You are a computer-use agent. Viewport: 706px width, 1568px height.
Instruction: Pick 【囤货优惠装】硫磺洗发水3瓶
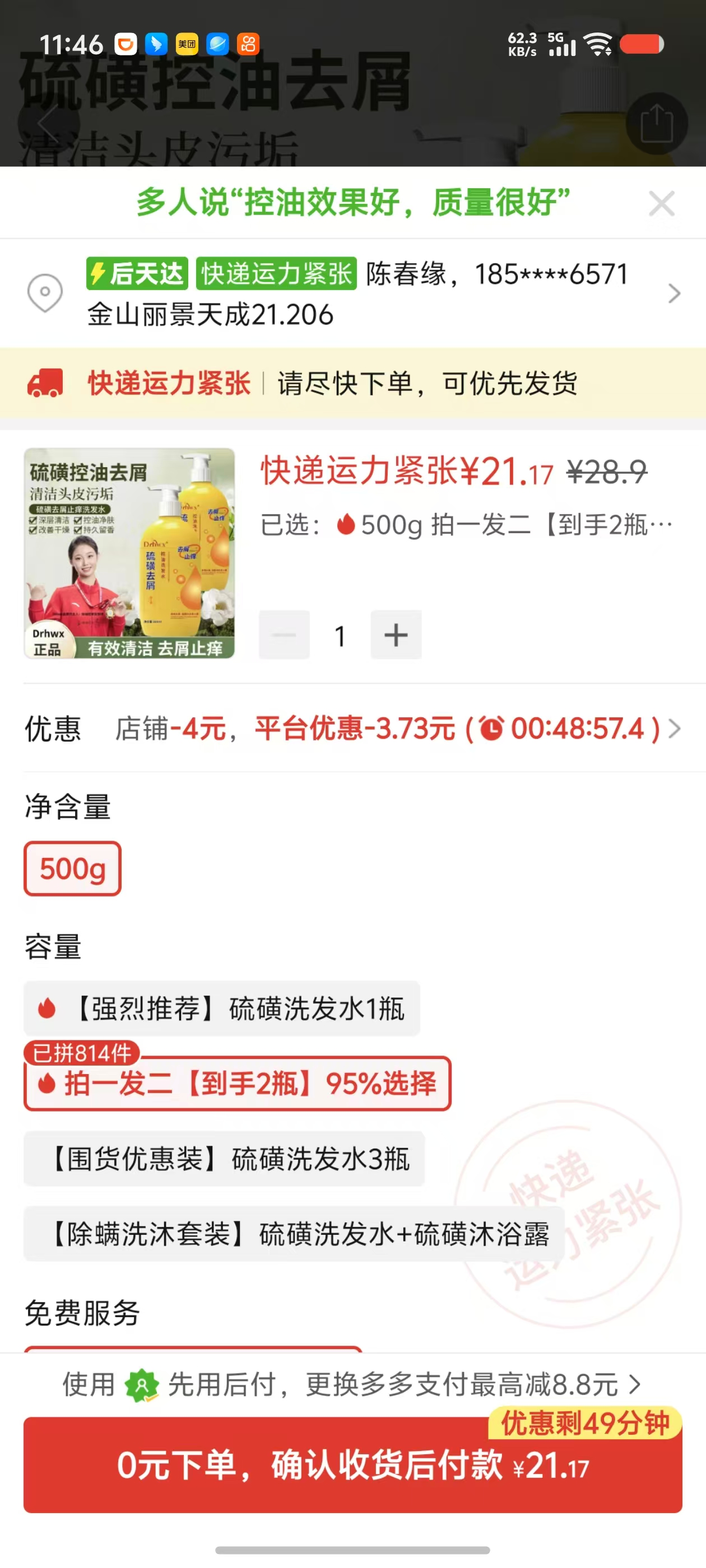click(x=224, y=1159)
